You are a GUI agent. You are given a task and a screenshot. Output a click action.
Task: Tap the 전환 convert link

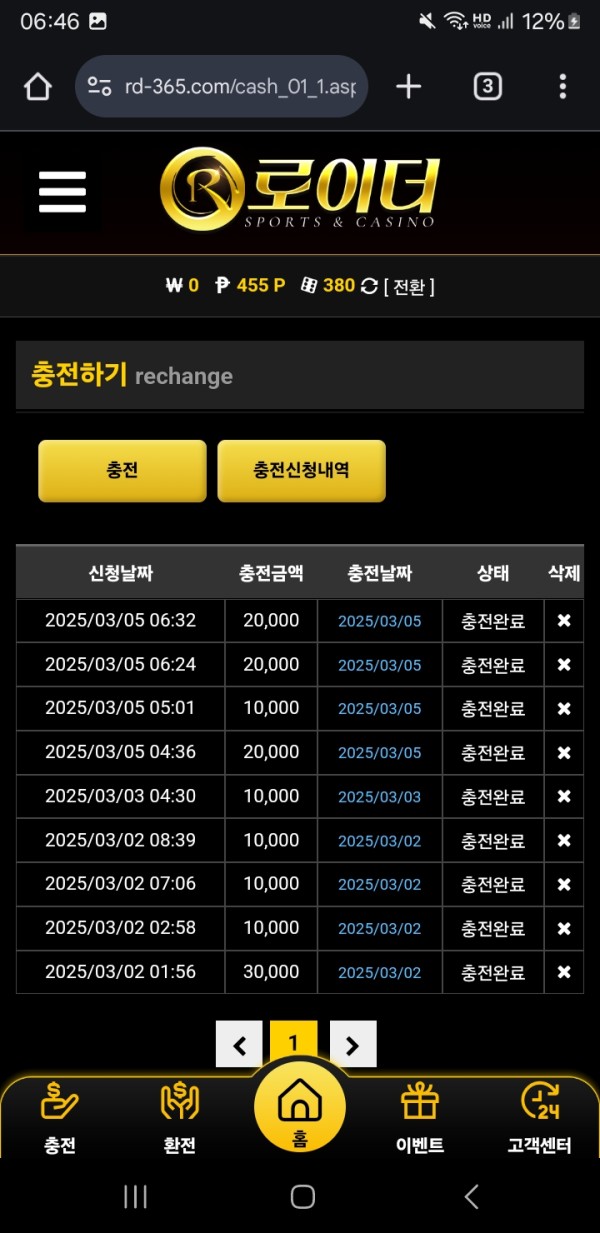click(x=409, y=286)
